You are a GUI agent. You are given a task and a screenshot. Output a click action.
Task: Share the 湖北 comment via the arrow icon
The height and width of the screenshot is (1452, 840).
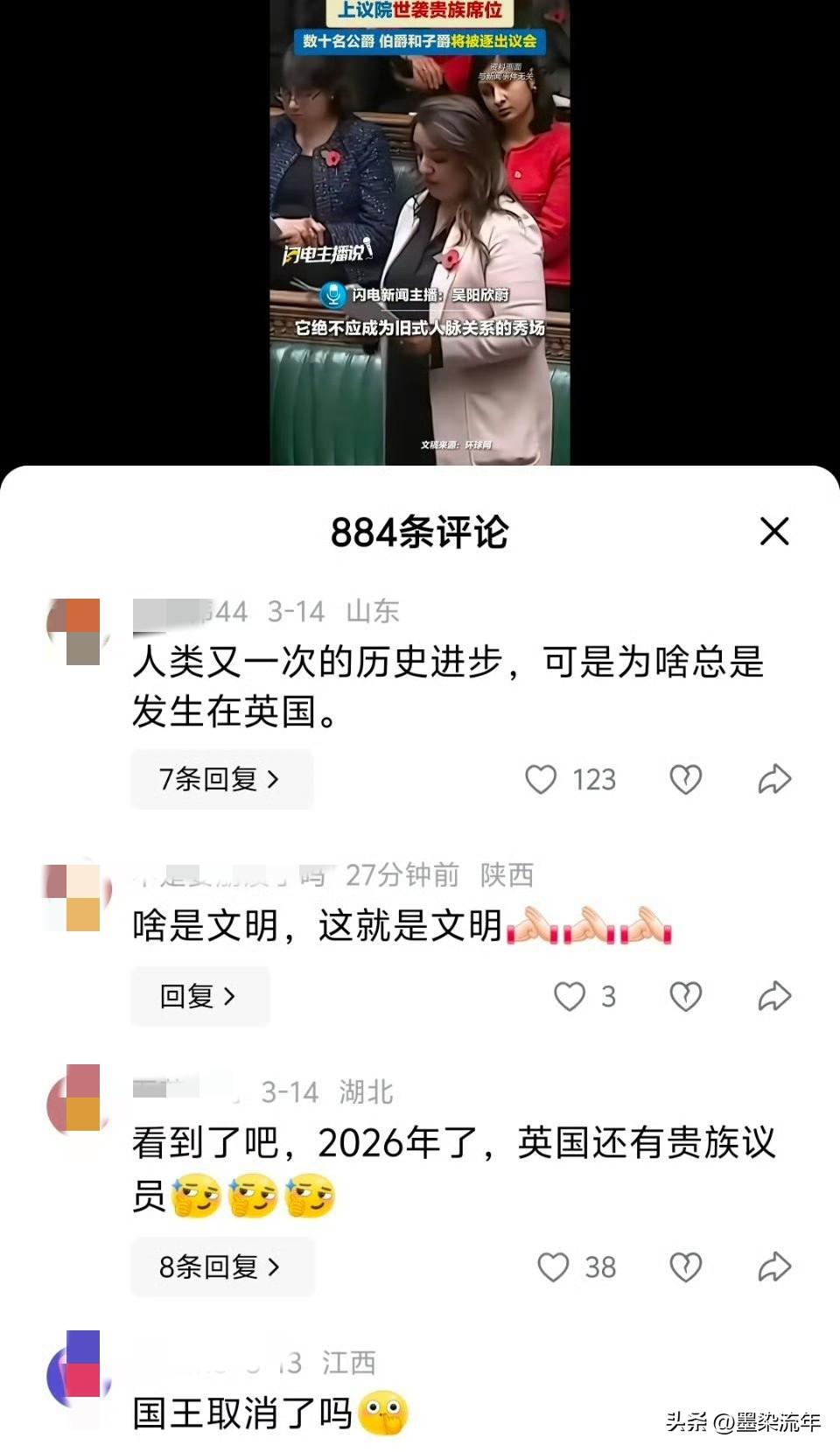(774, 1266)
